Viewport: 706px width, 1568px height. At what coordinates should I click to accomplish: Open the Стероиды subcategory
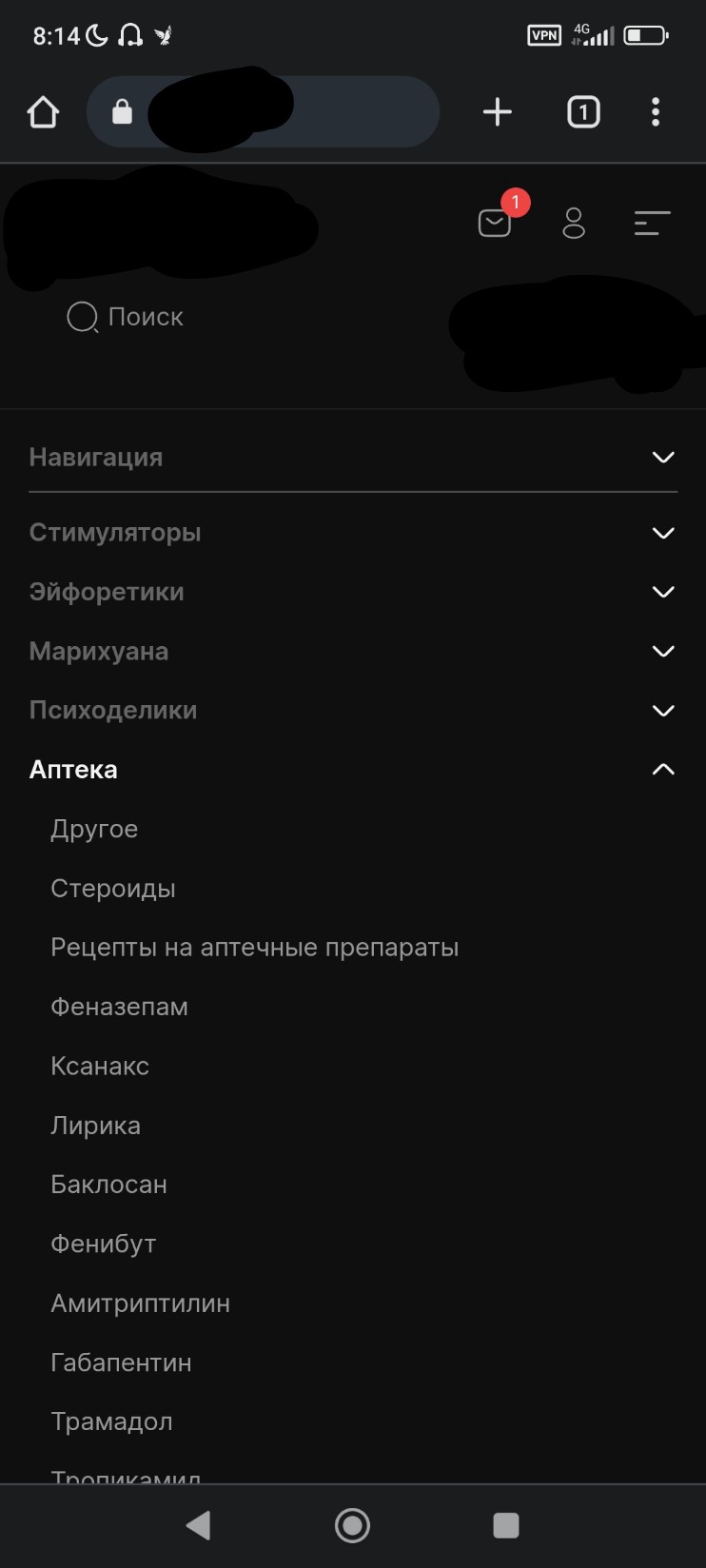[113, 889]
